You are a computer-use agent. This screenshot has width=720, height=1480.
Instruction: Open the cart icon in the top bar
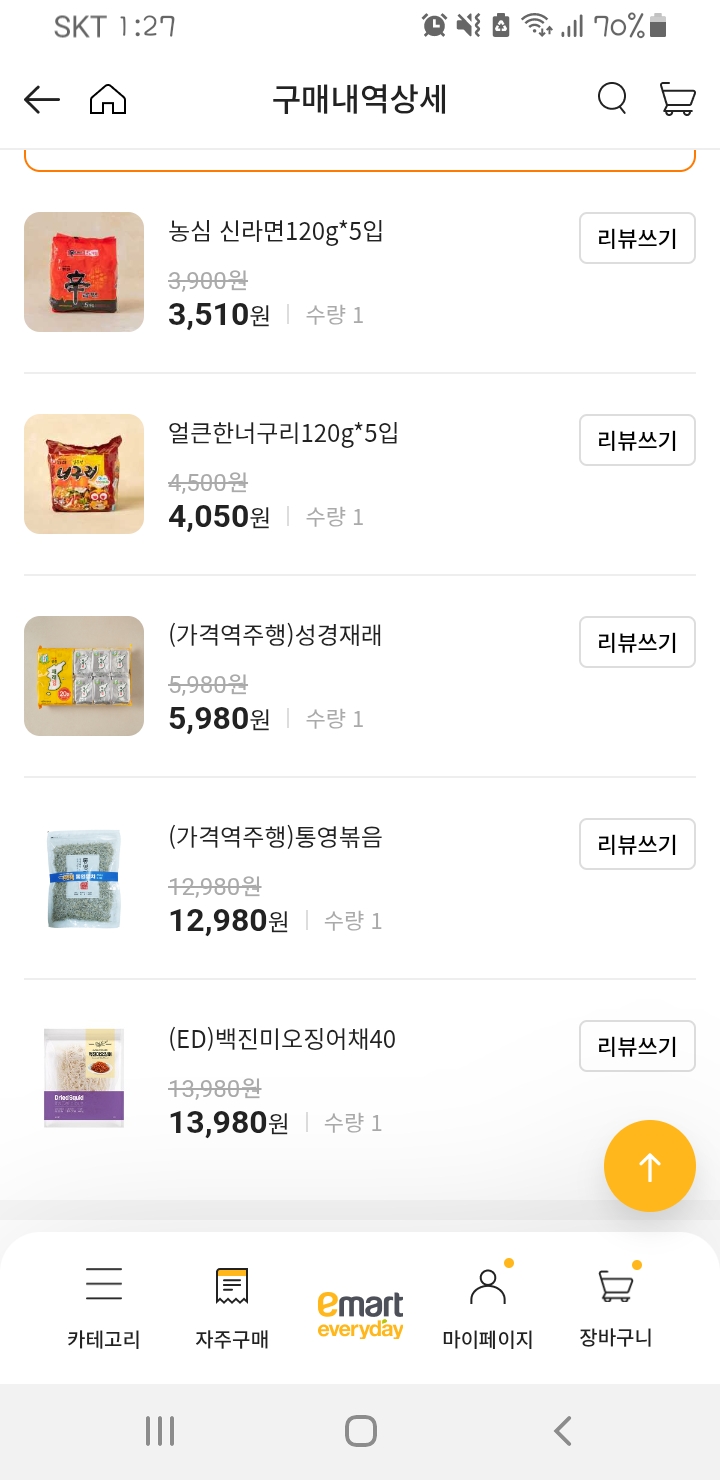point(678,99)
